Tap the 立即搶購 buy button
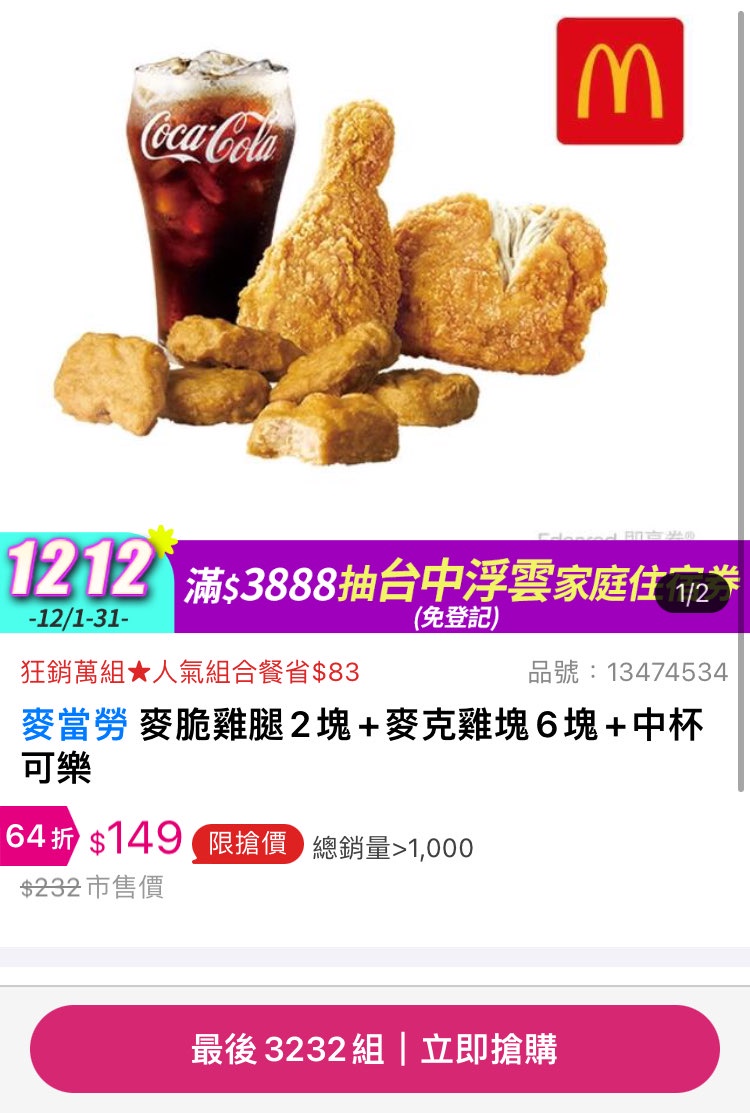The width and height of the screenshot is (750, 1113). [x=375, y=1049]
